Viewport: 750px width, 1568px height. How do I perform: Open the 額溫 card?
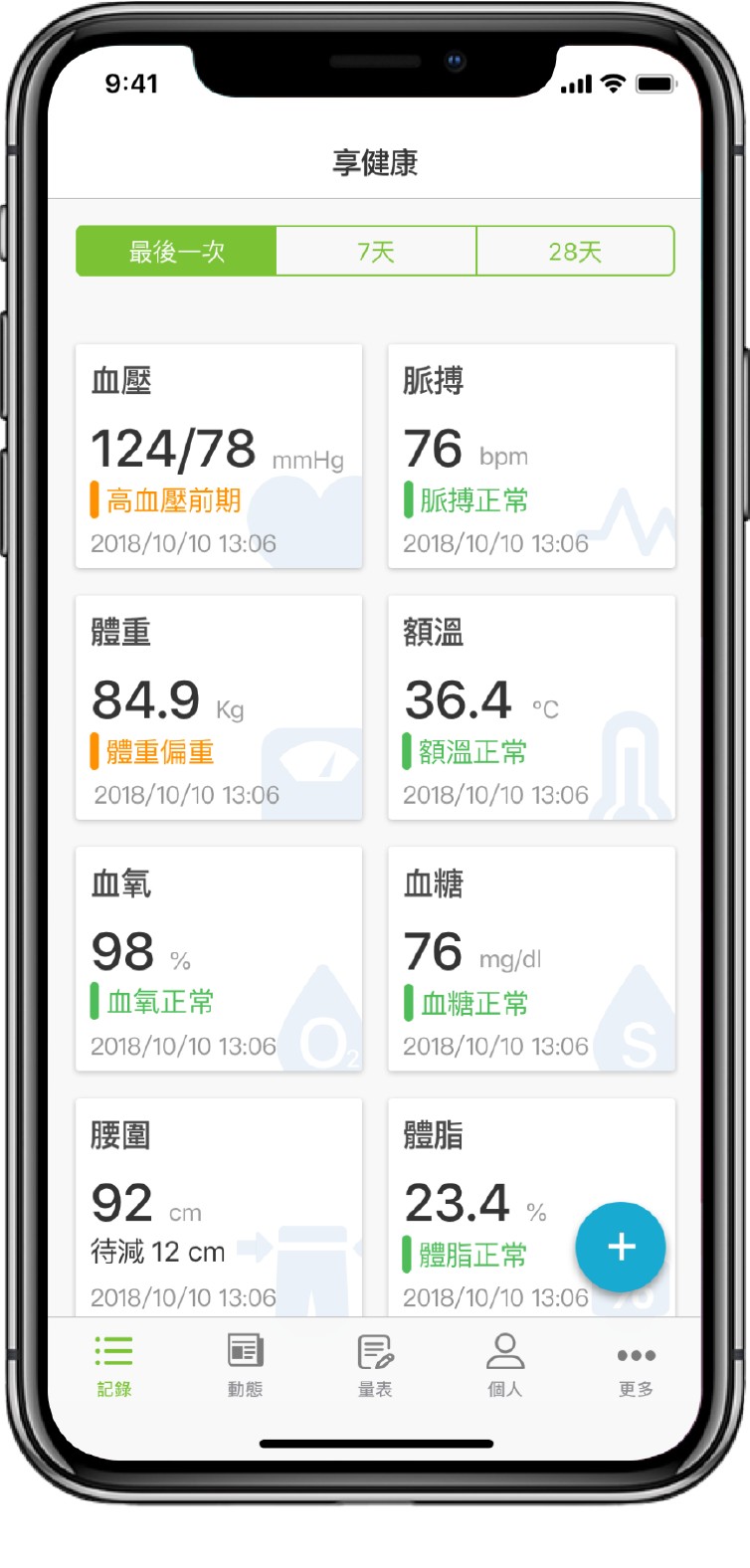click(531, 707)
